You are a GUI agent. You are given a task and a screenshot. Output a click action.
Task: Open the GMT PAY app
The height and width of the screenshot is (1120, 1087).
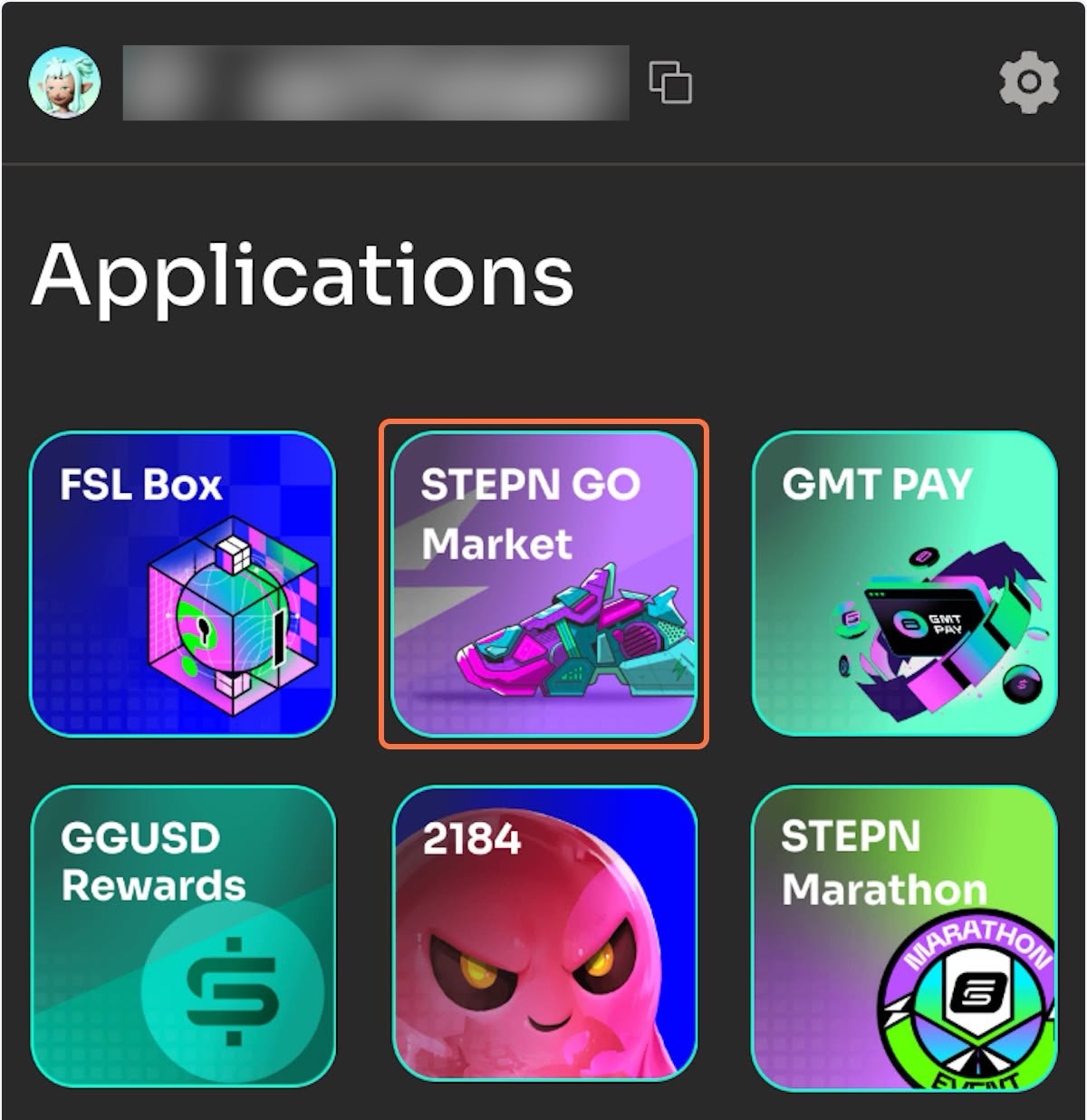tap(904, 584)
